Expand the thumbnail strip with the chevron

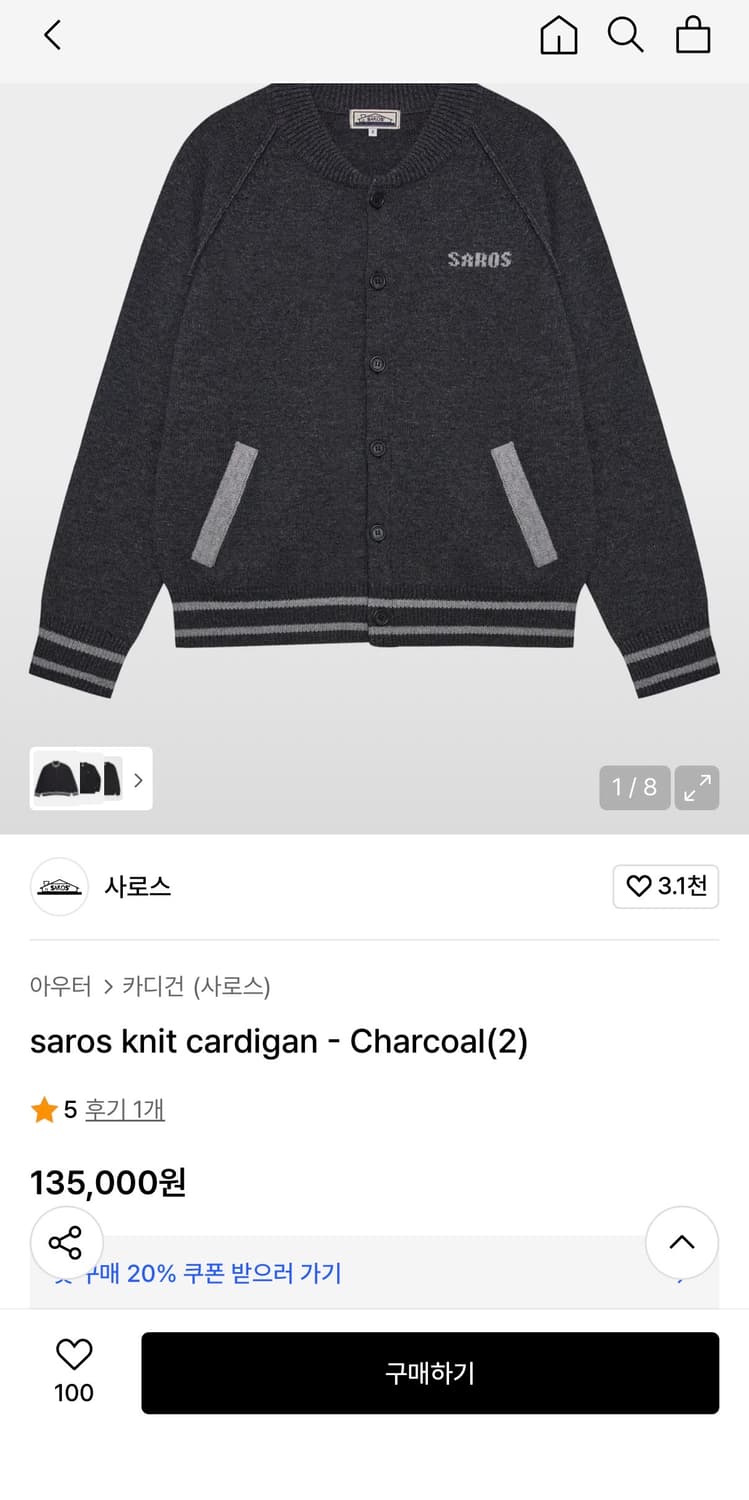[138, 780]
